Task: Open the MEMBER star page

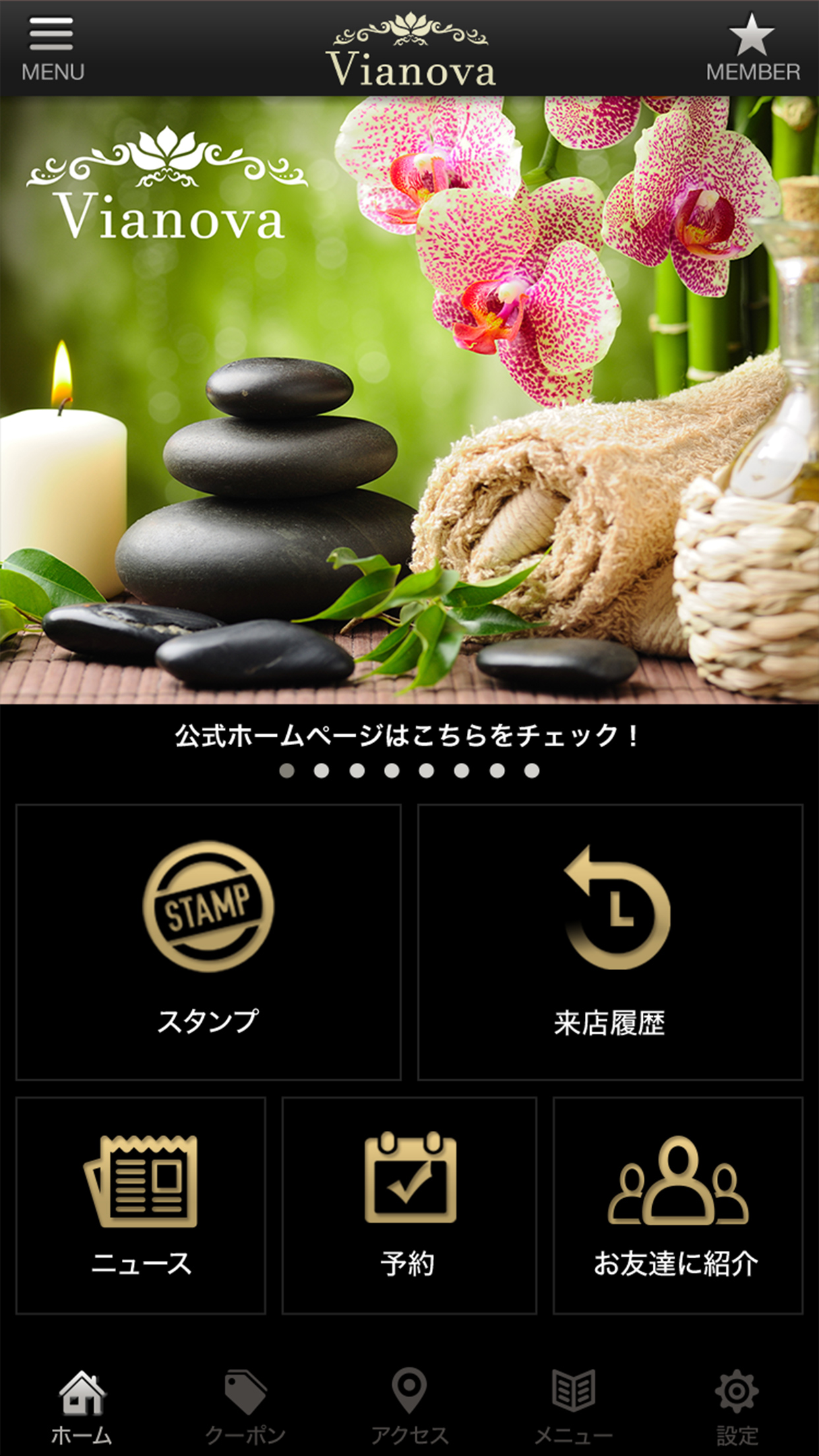Action: coord(752,49)
